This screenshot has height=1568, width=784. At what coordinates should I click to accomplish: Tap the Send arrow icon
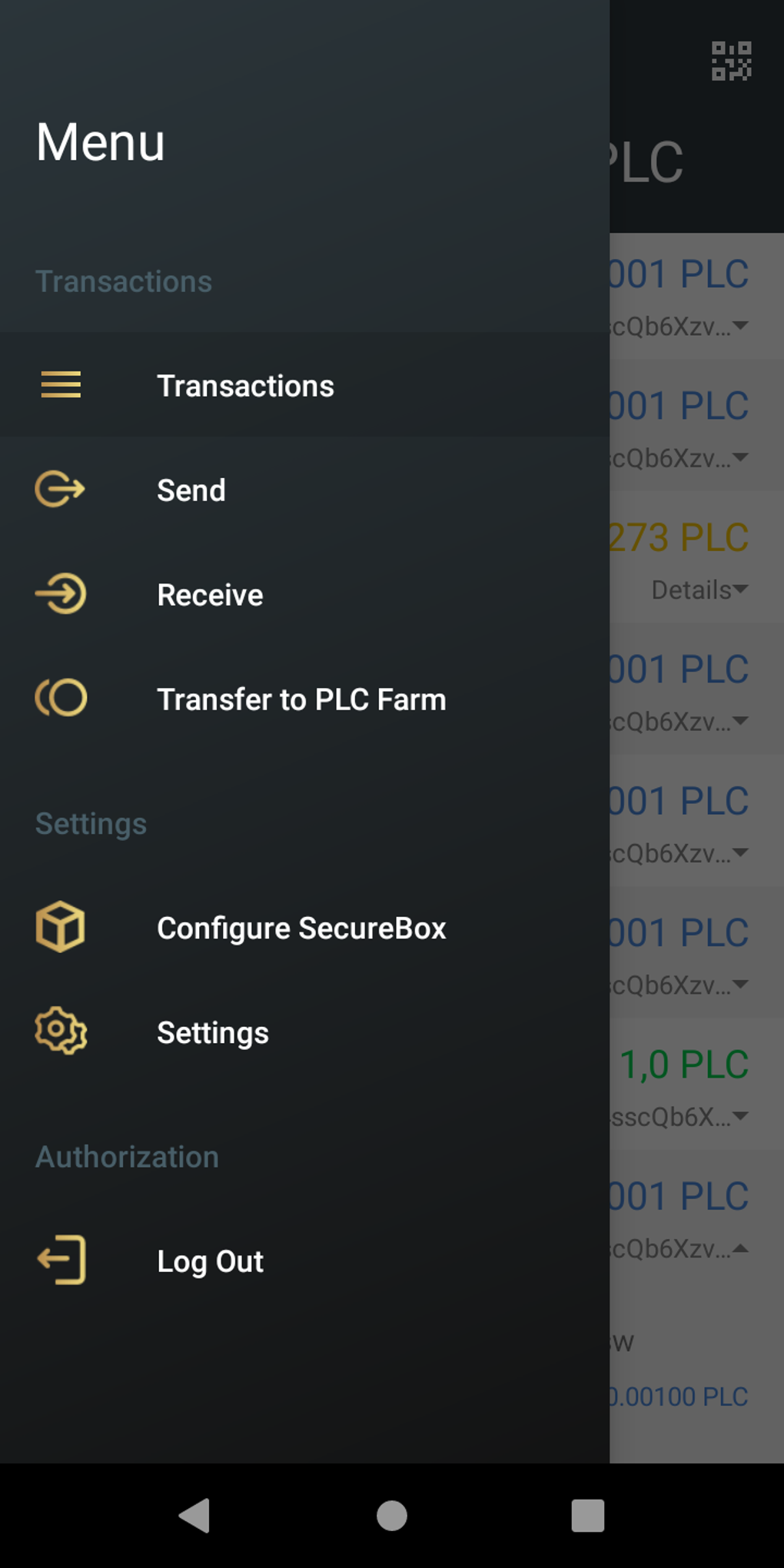pos(61,490)
